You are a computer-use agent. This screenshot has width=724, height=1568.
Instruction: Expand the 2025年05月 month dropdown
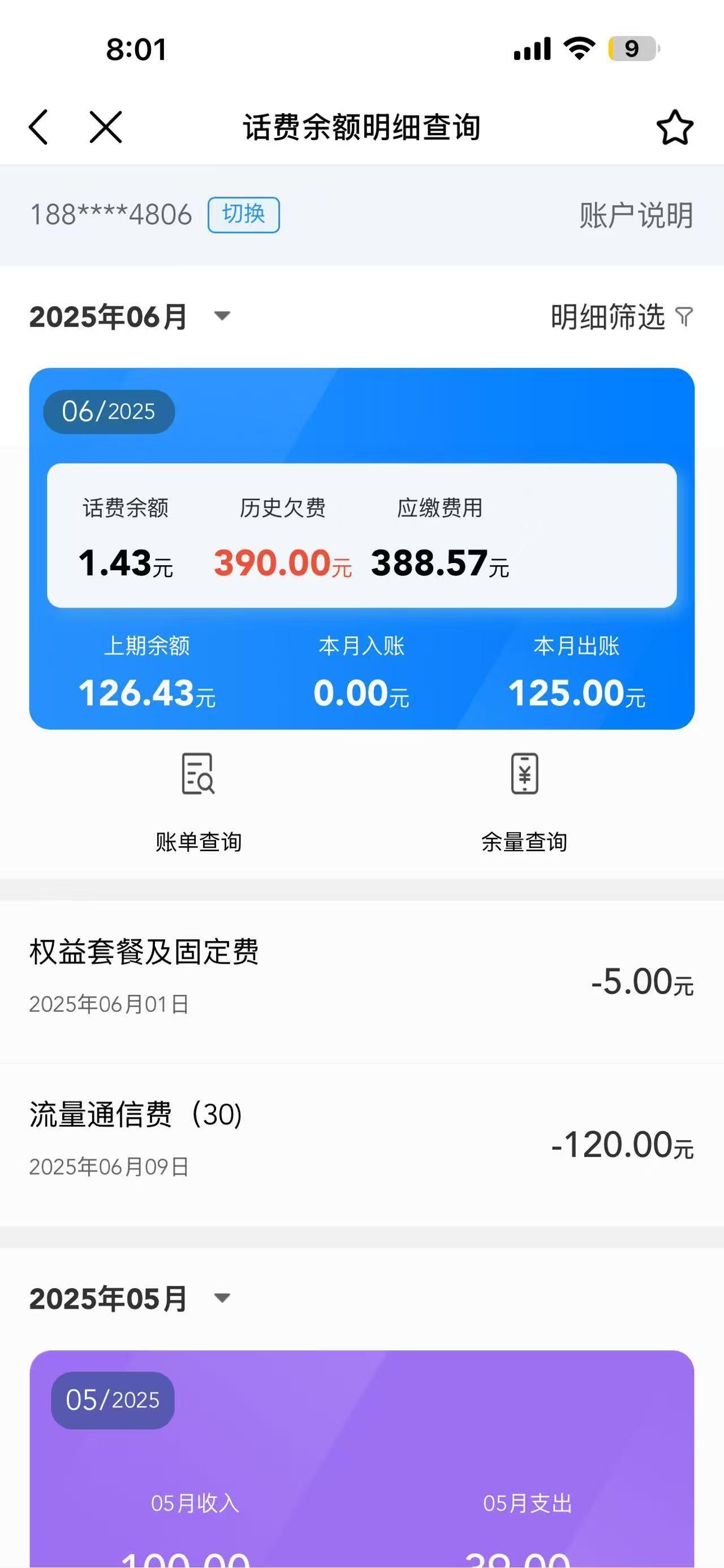[x=222, y=1298]
